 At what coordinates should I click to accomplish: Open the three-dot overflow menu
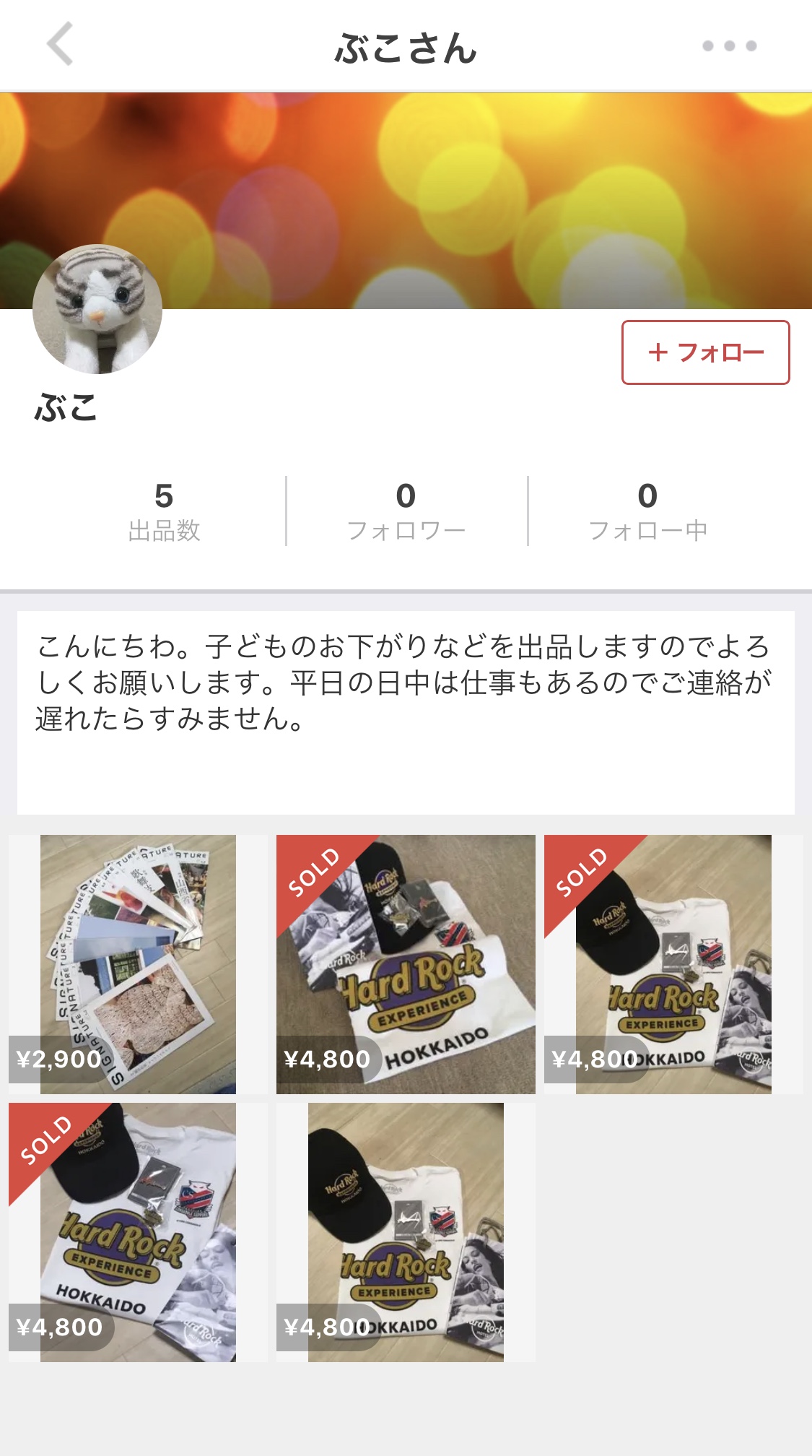(729, 46)
